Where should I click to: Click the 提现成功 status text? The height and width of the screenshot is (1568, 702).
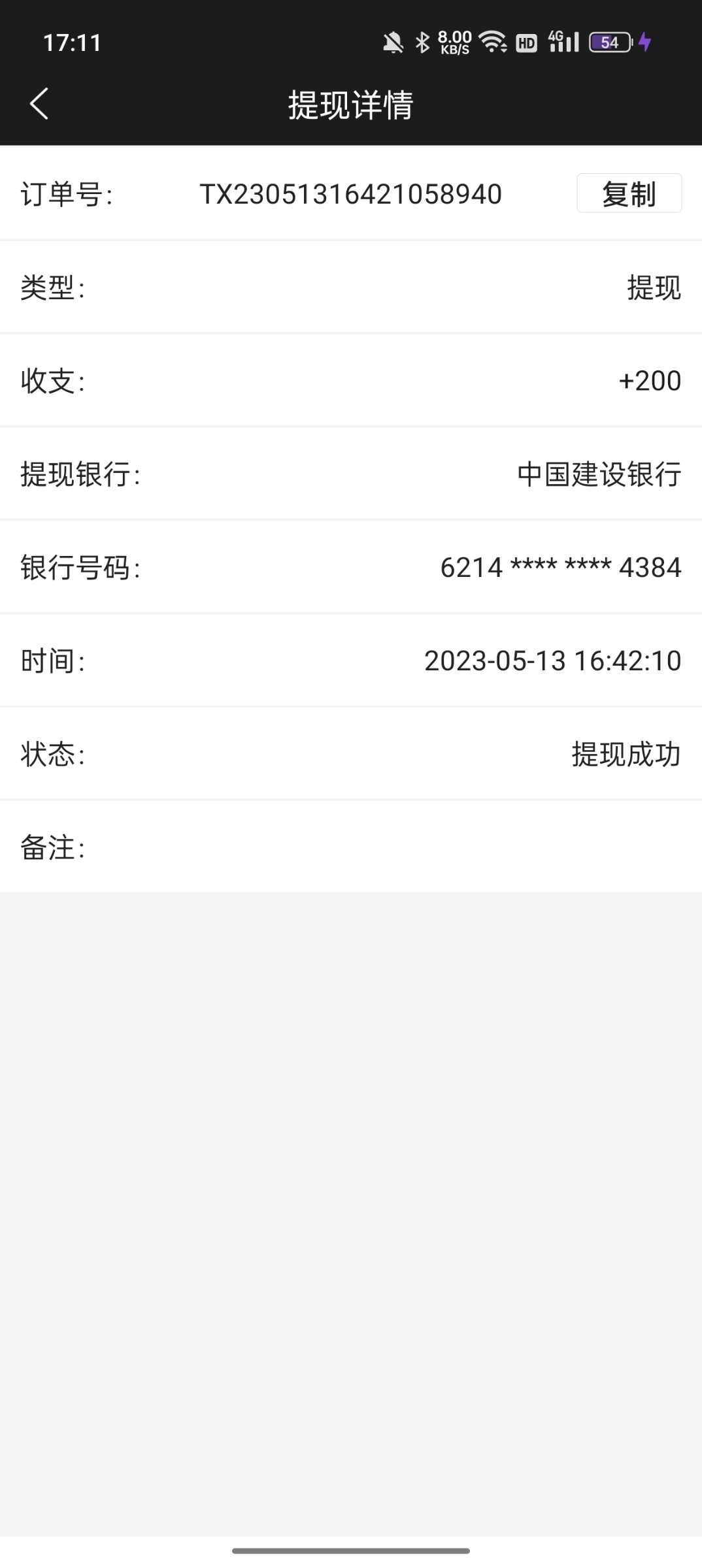click(625, 754)
